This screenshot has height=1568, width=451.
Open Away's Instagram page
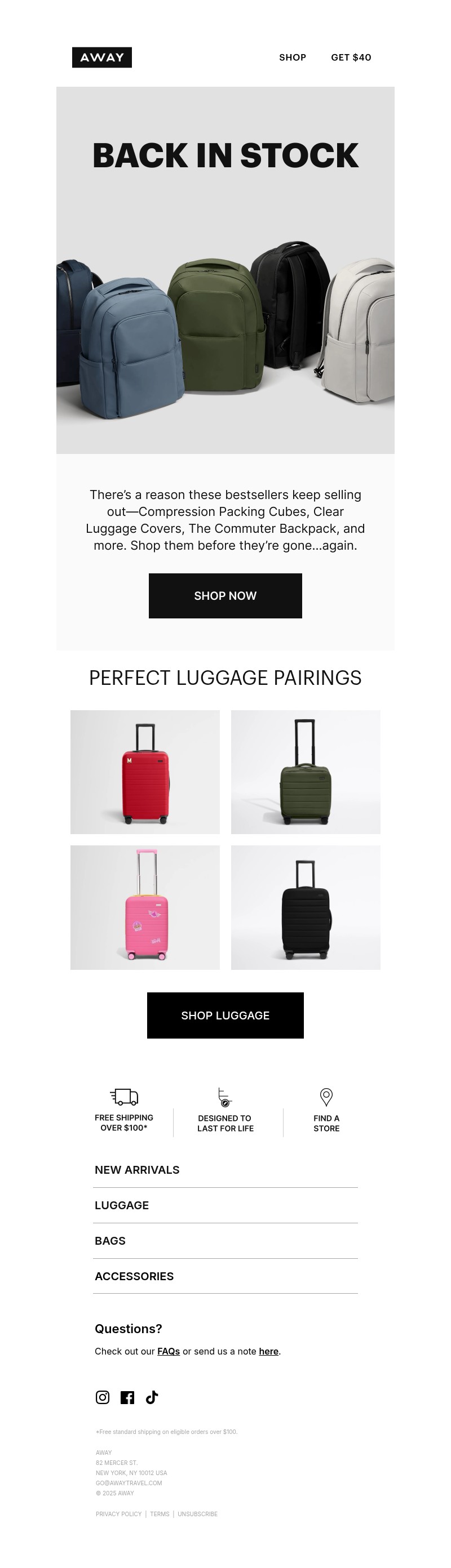[103, 1396]
